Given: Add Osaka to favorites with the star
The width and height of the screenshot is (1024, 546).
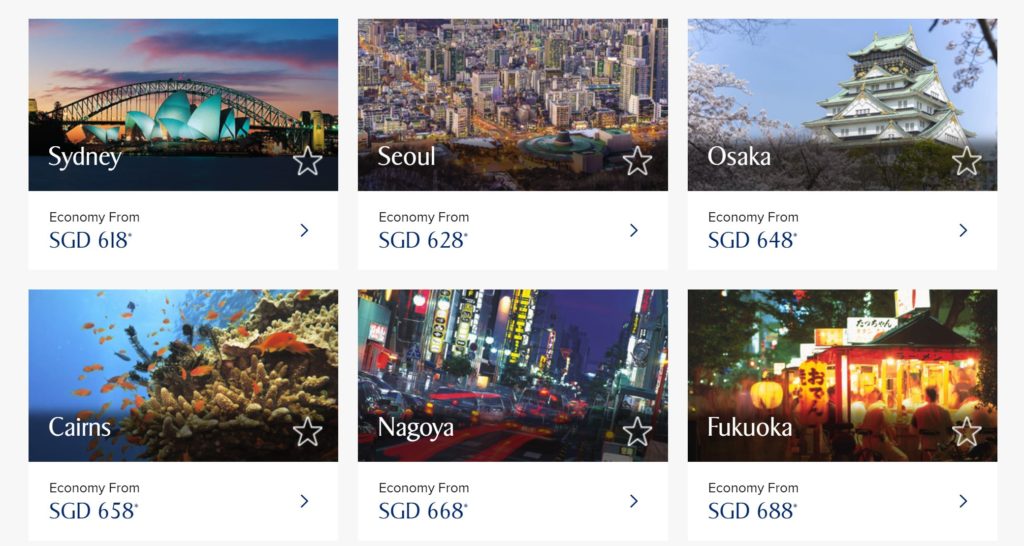Looking at the screenshot, I should tap(966, 160).
